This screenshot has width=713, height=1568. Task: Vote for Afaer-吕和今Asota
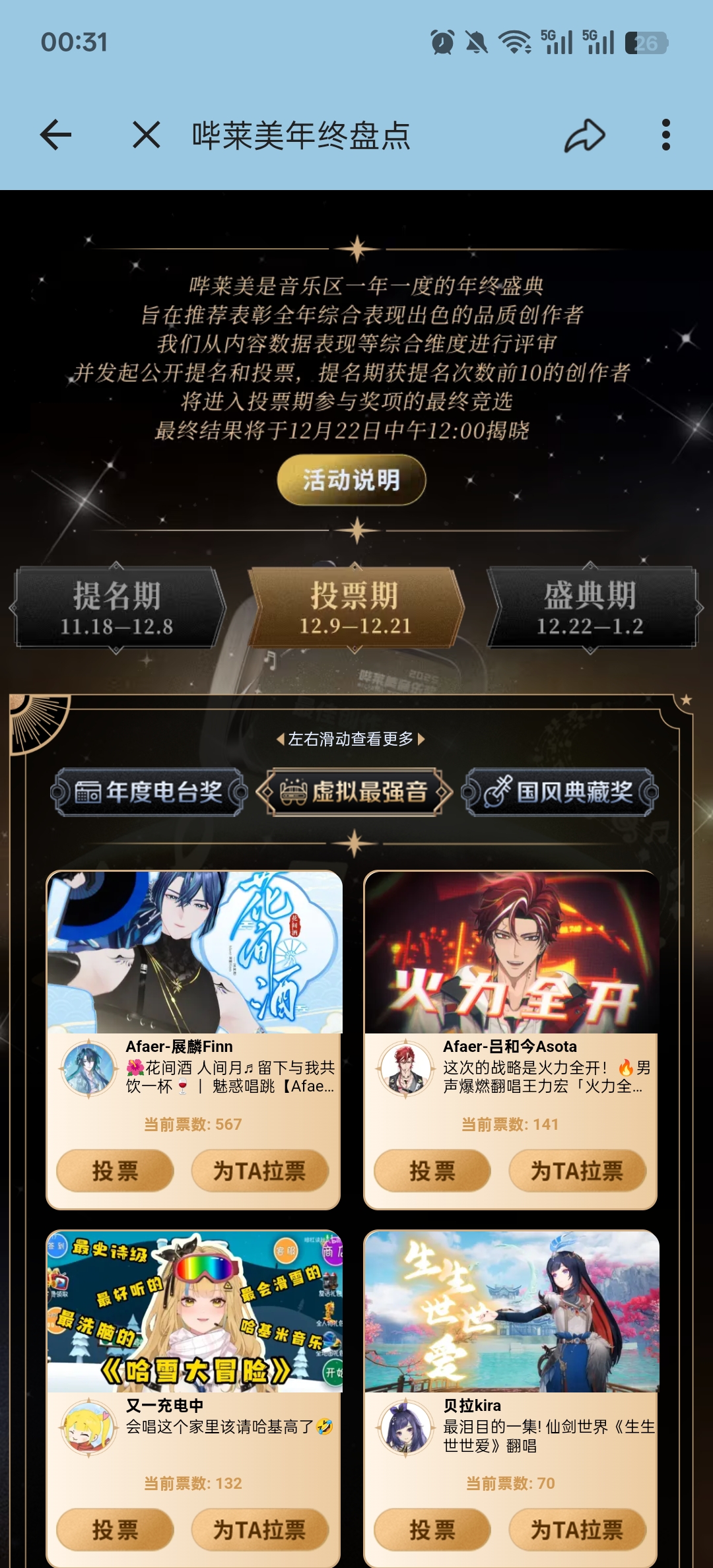pyautogui.click(x=432, y=1171)
